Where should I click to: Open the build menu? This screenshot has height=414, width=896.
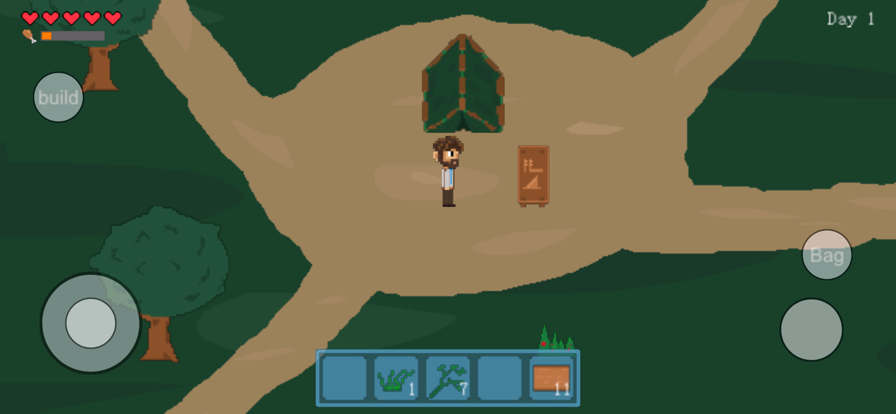(x=59, y=97)
